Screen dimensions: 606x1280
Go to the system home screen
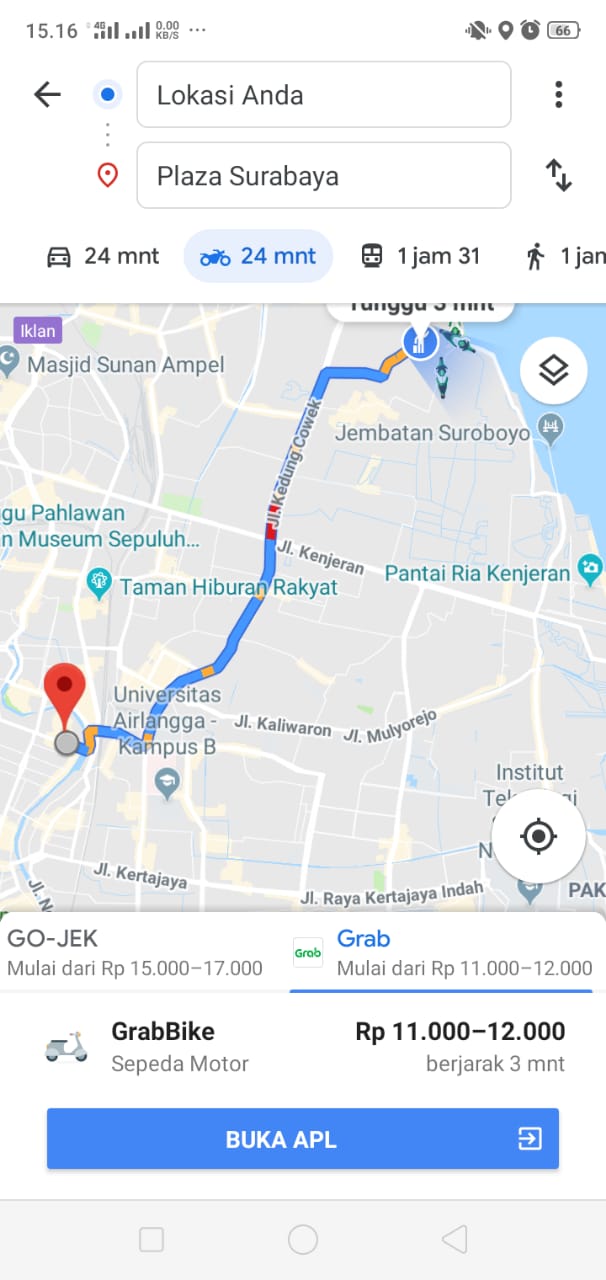coord(303,1240)
